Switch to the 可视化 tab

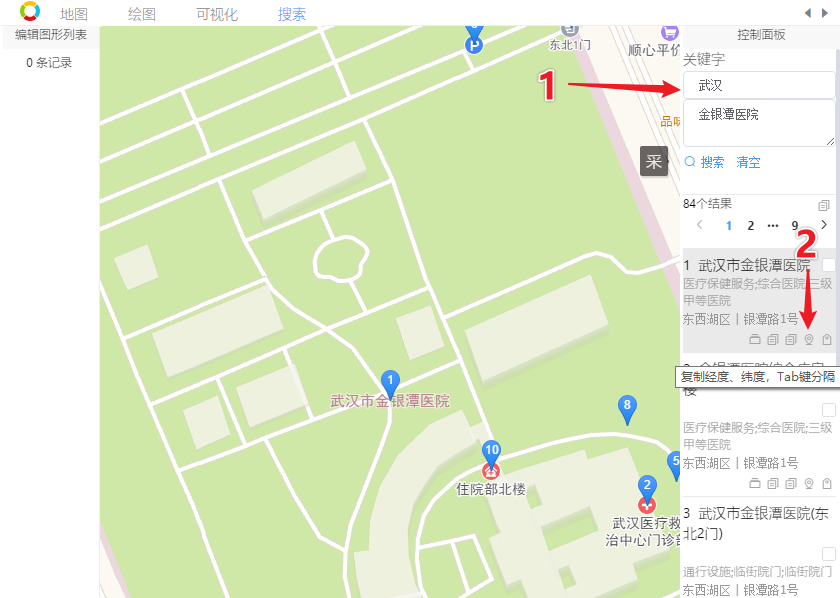pos(217,14)
